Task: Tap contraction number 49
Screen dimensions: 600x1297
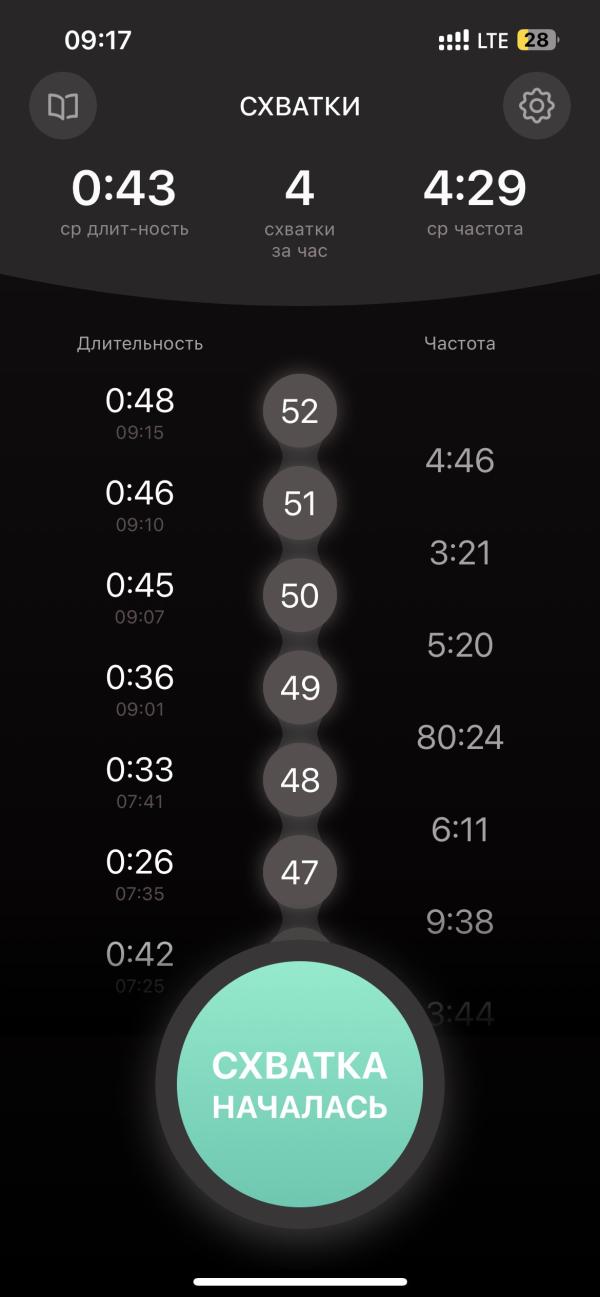Action: pyautogui.click(x=299, y=688)
